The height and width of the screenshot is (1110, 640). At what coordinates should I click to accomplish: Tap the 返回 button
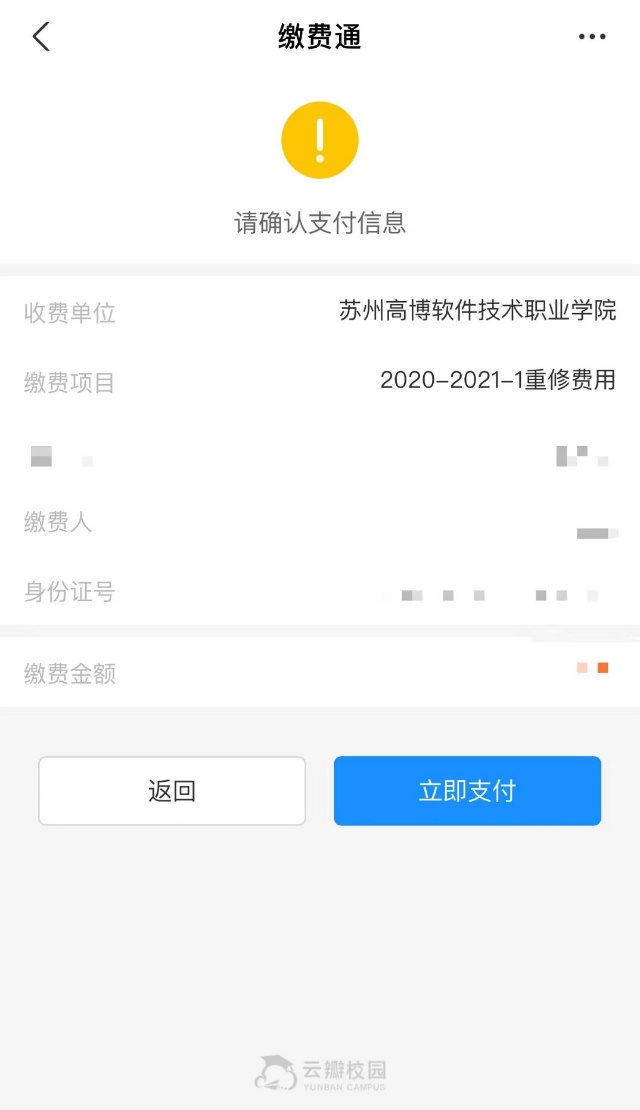coord(172,791)
